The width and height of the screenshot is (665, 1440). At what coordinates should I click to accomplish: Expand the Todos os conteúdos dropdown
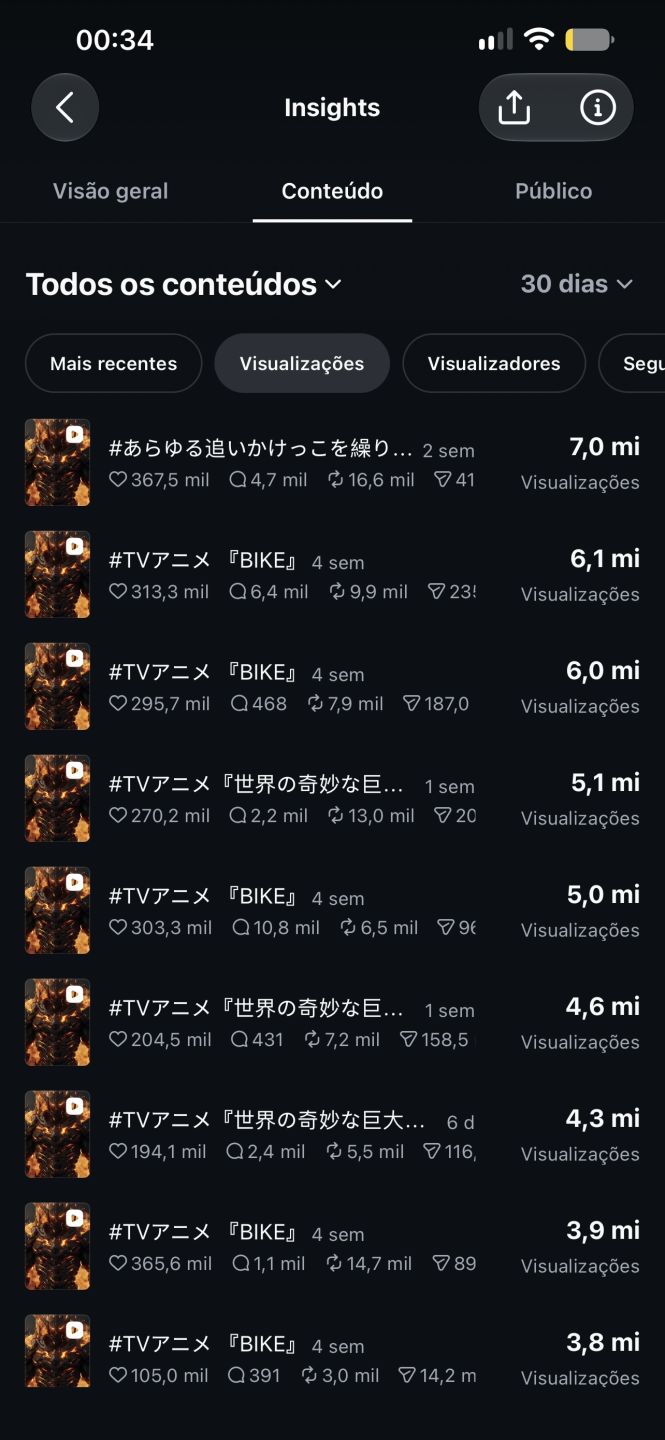(x=184, y=284)
